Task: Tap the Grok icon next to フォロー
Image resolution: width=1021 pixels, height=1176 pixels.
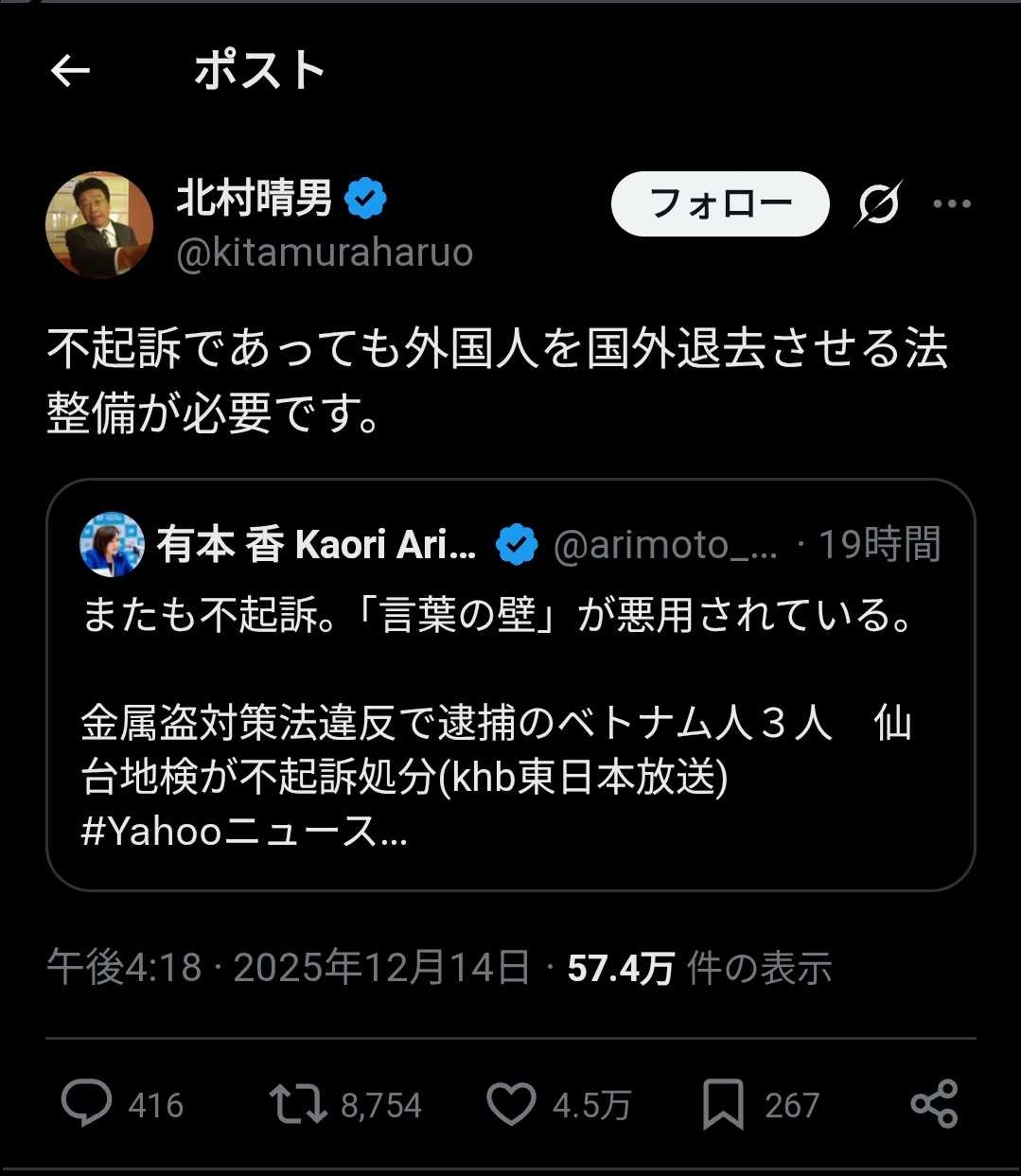Action: point(878,203)
